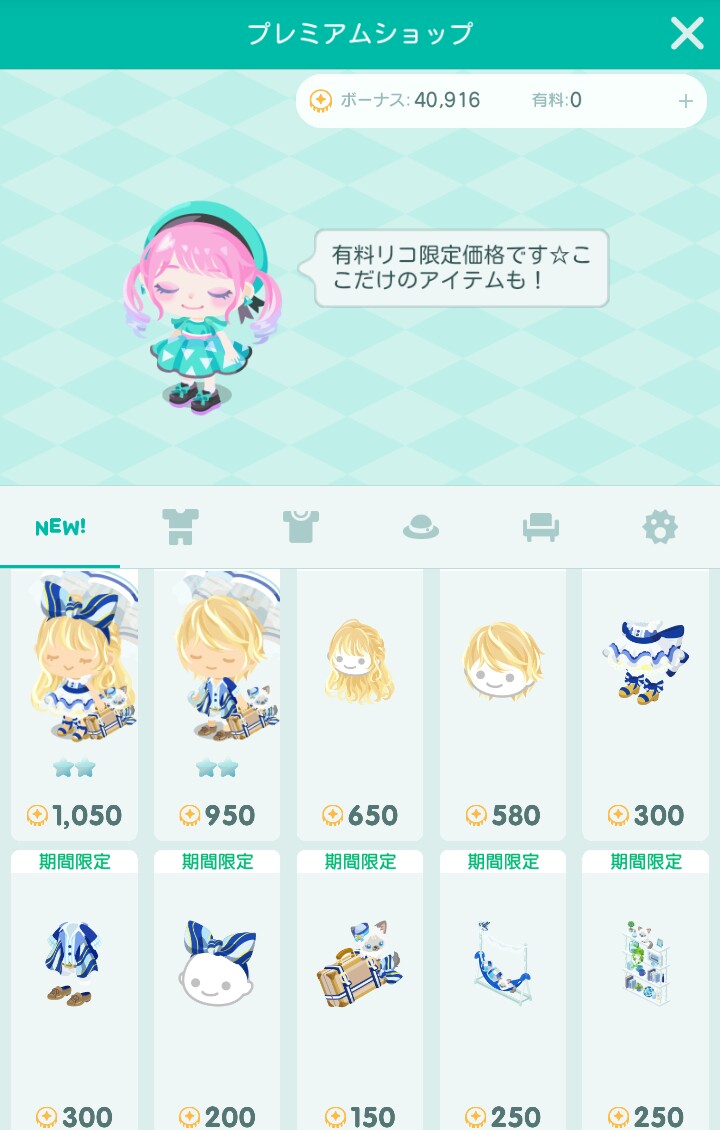
Task: Open the hat accessories tab
Action: (x=421, y=527)
